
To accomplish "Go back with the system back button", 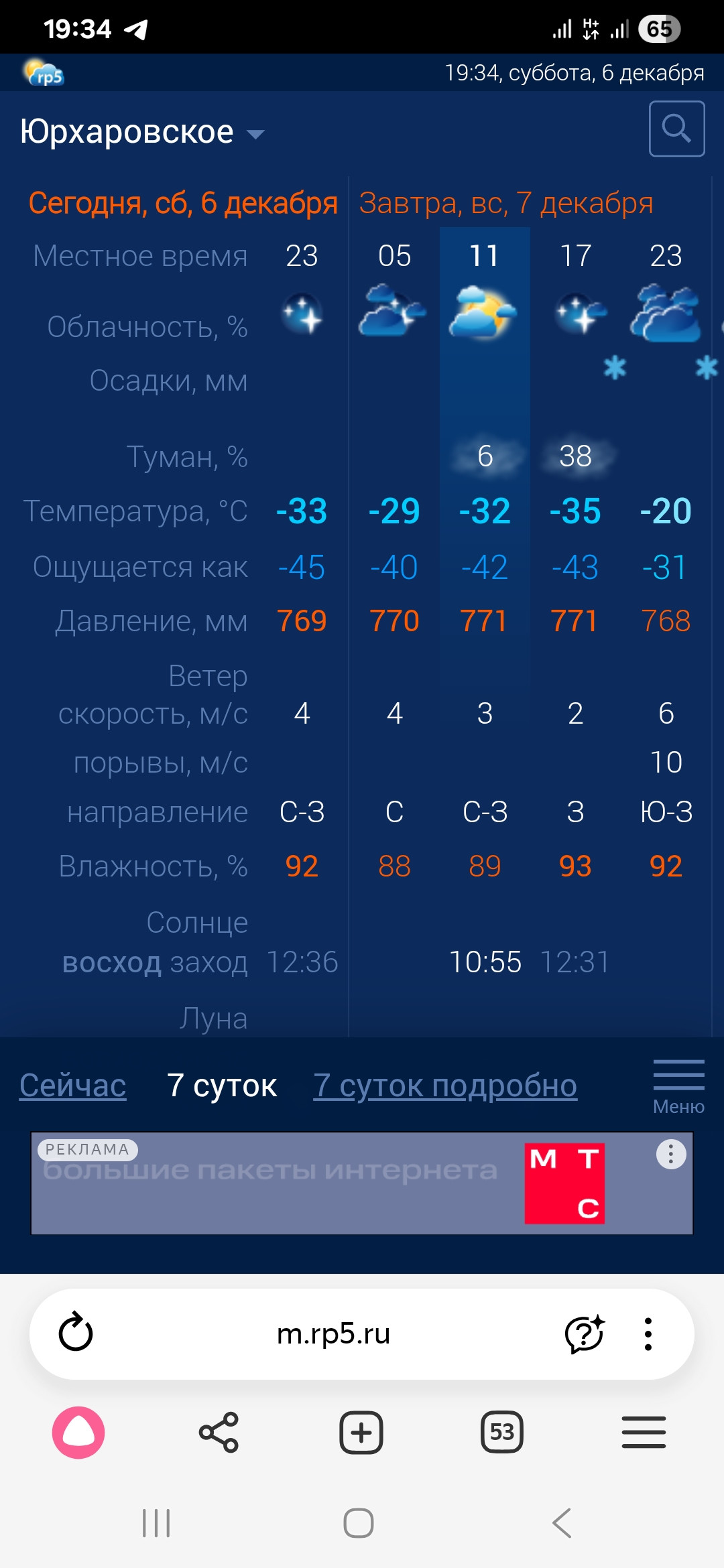I will tap(562, 1523).
